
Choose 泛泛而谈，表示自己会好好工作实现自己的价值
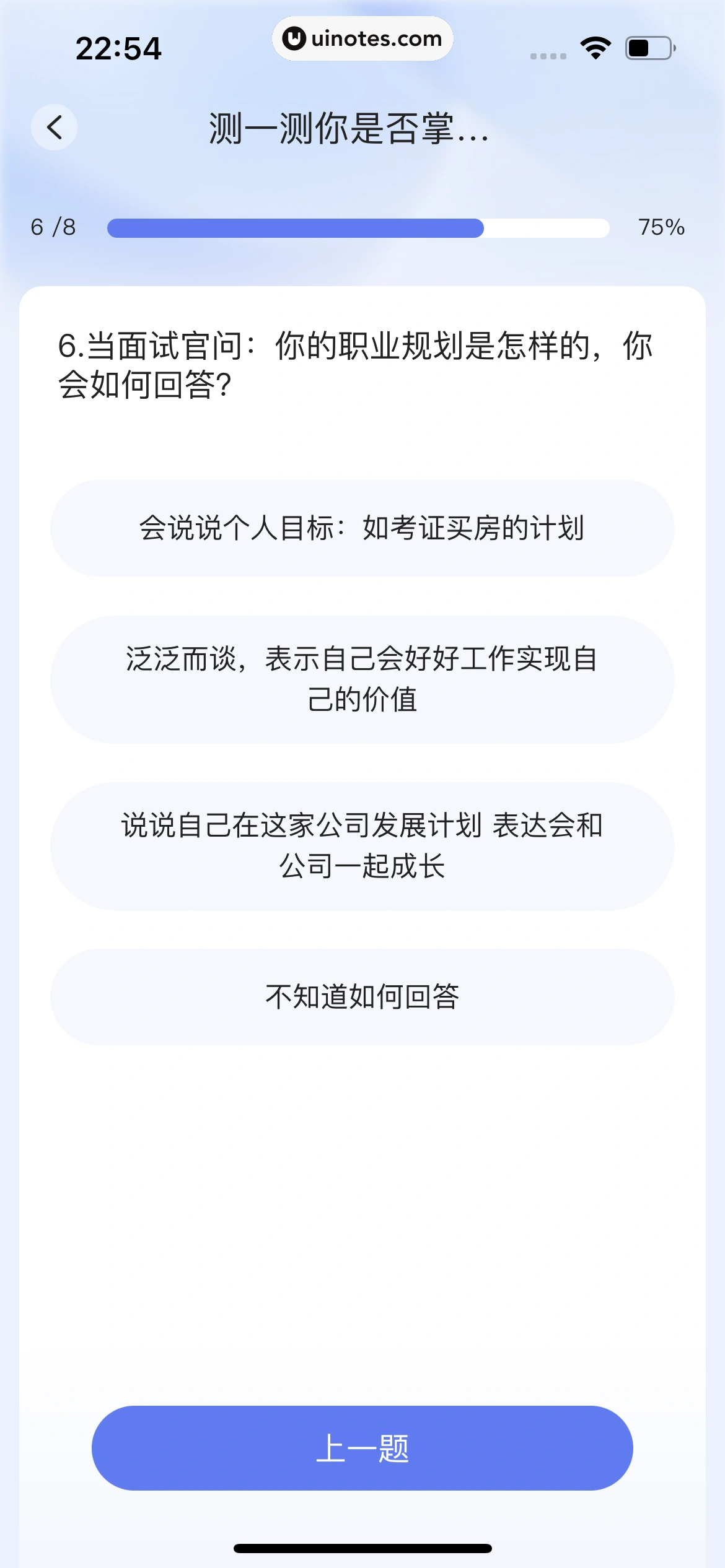(x=362, y=679)
